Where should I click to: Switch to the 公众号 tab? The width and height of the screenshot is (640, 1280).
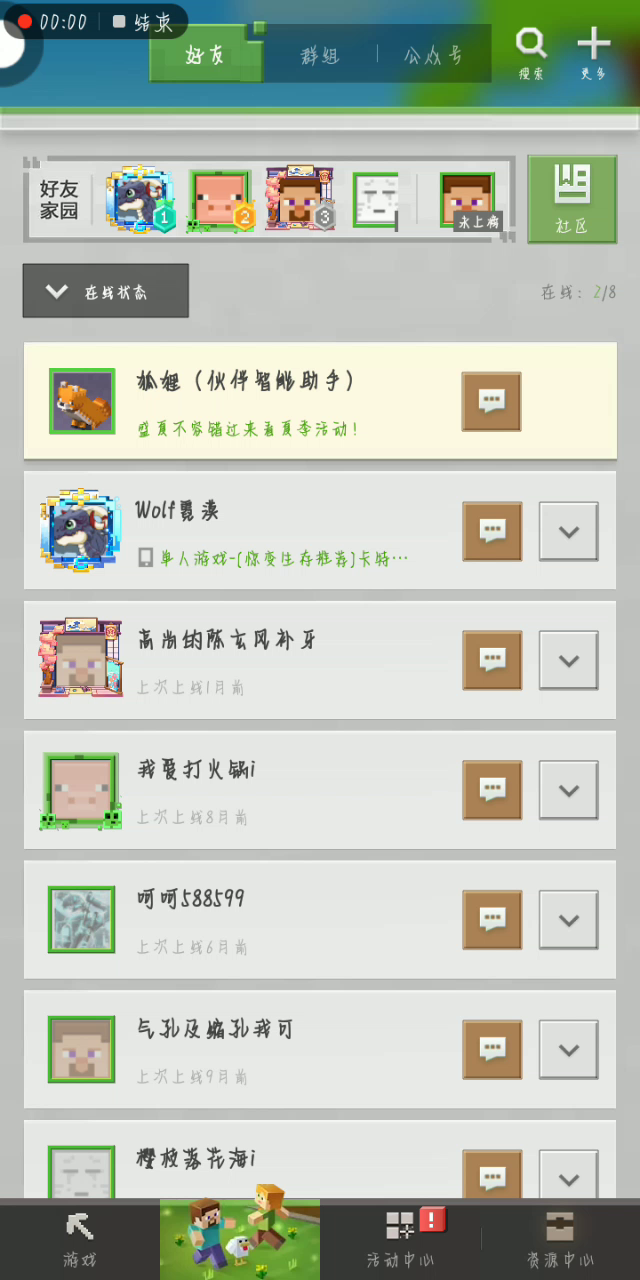point(433,55)
